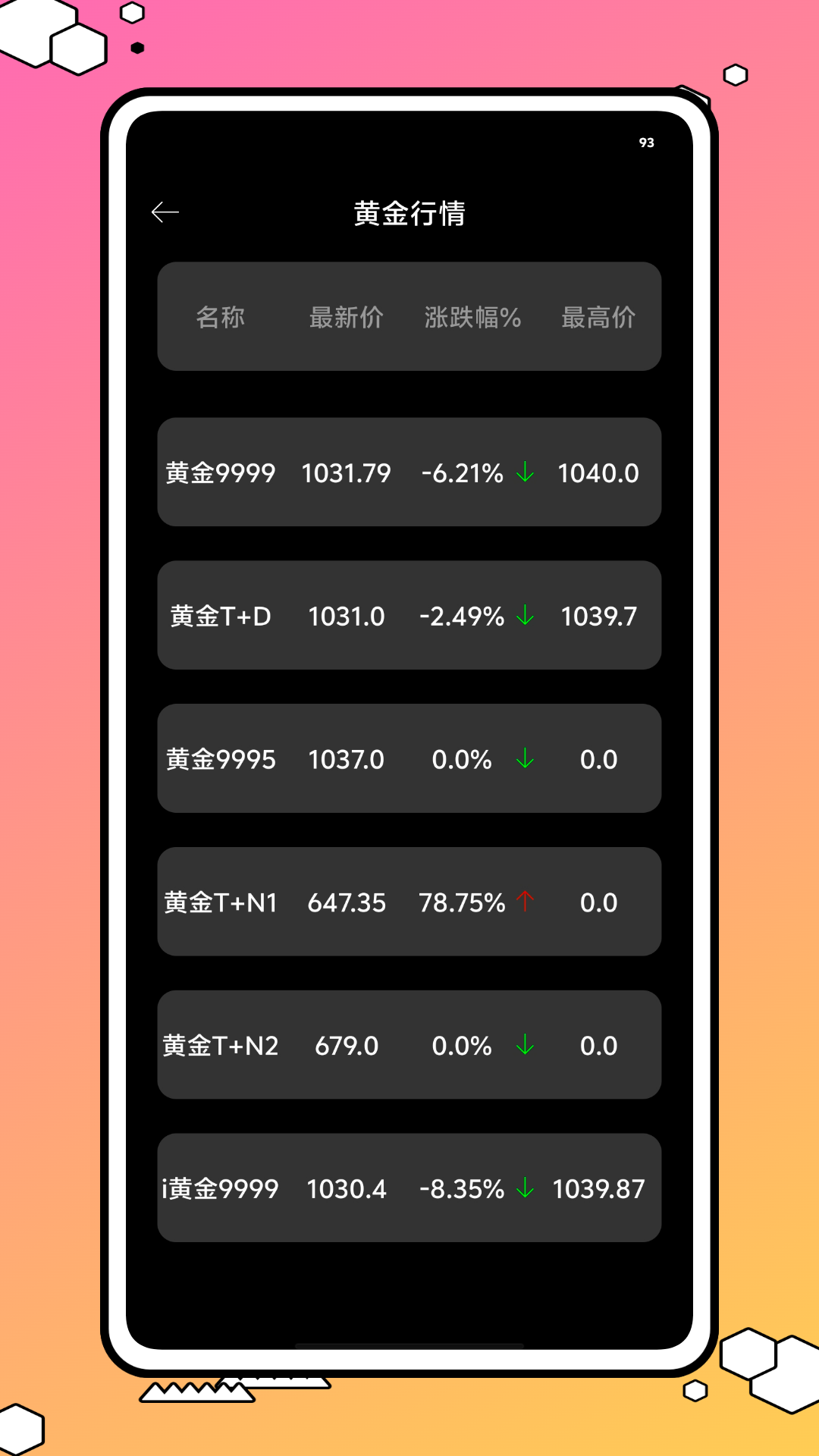Tap the 黄金行情 page title
This screenshot has width=819, height=1456.
[x=409, y=215]
